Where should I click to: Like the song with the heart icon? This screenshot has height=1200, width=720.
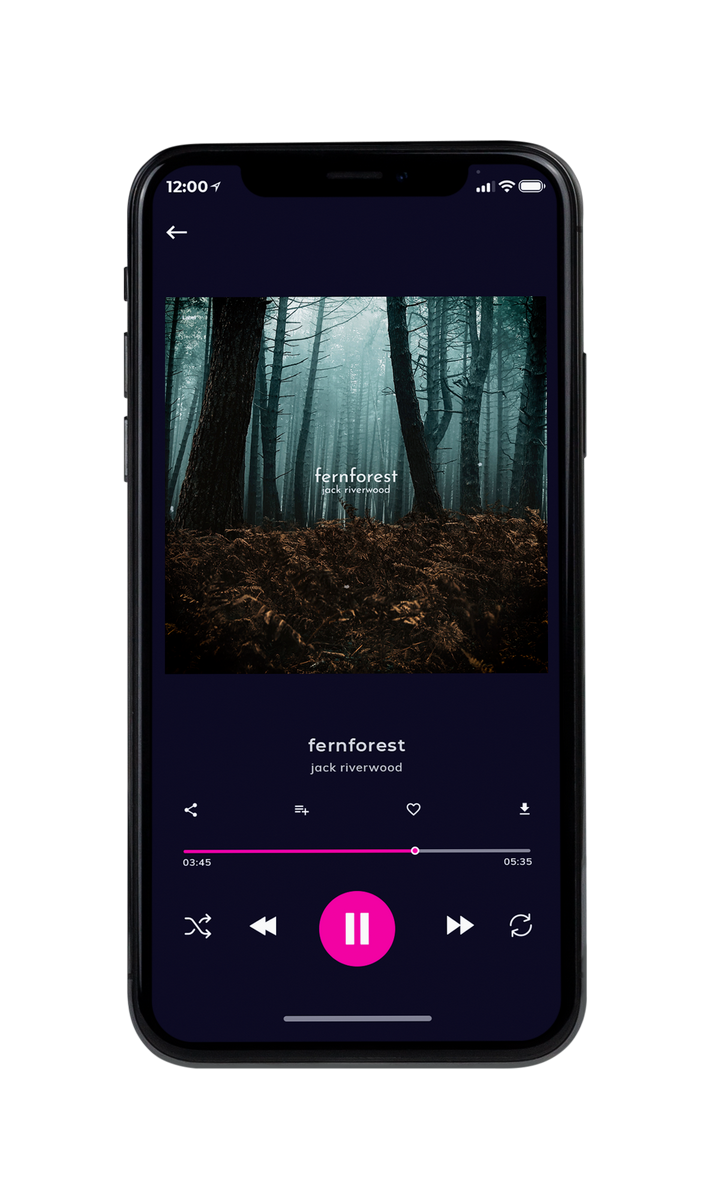pyautogui.click(x=413, y=810)
